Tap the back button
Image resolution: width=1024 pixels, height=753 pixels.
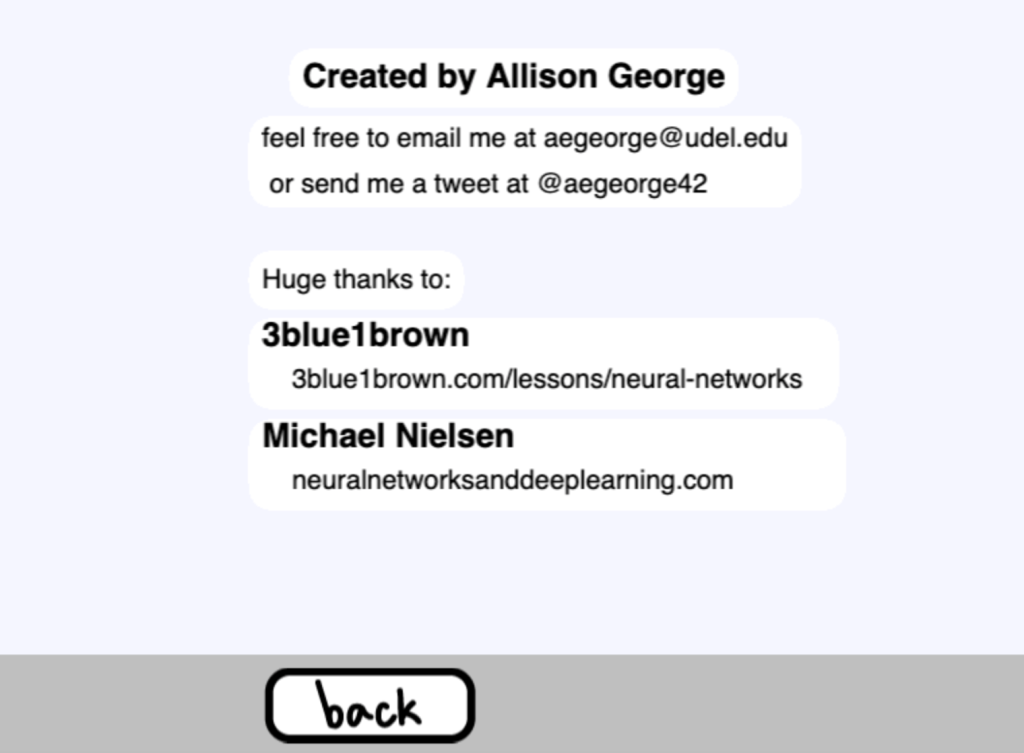[x=369, y=706]
